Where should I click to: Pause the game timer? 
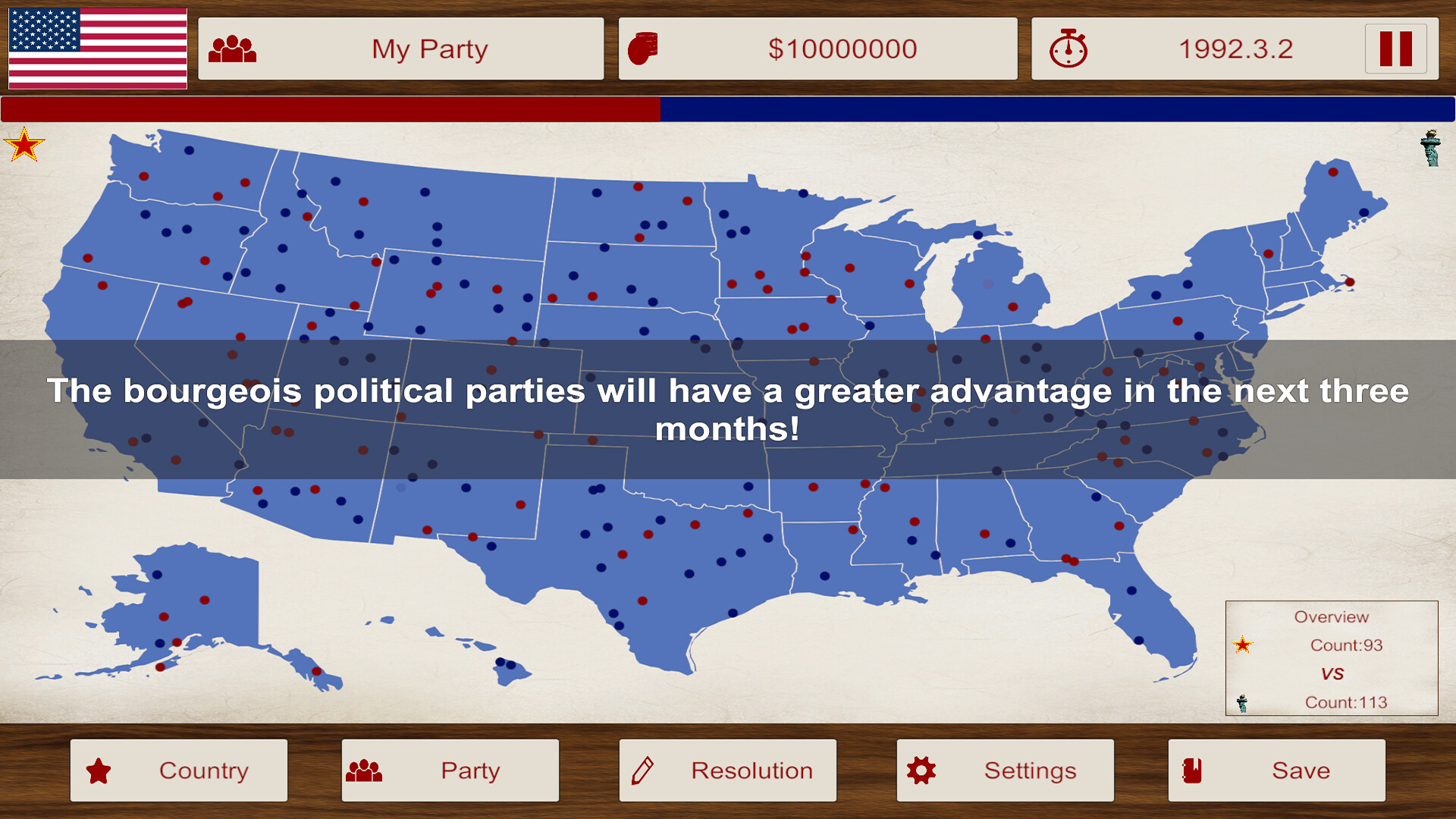(x=1395, y=49)
